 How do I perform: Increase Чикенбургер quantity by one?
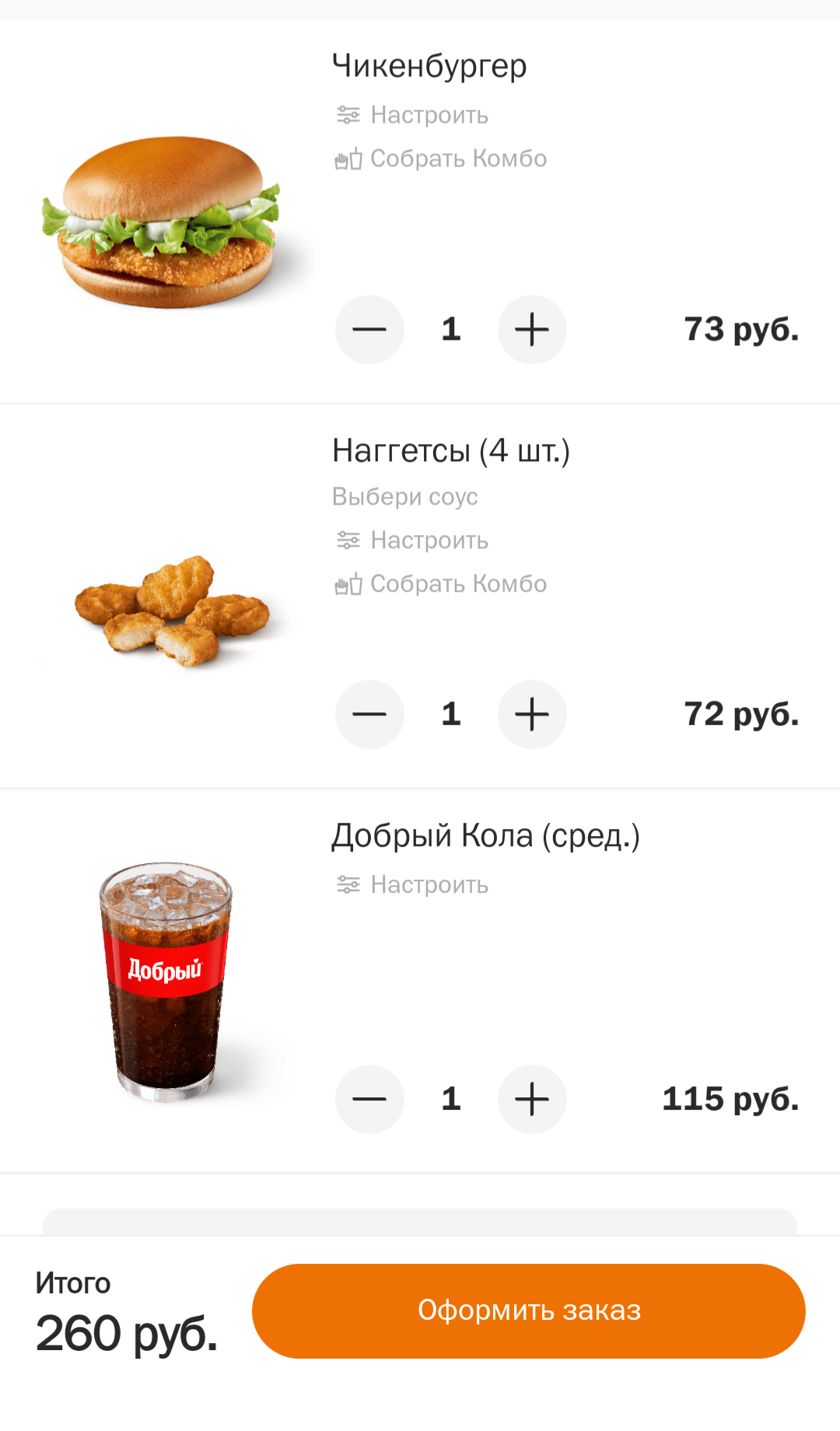point(532,330)
